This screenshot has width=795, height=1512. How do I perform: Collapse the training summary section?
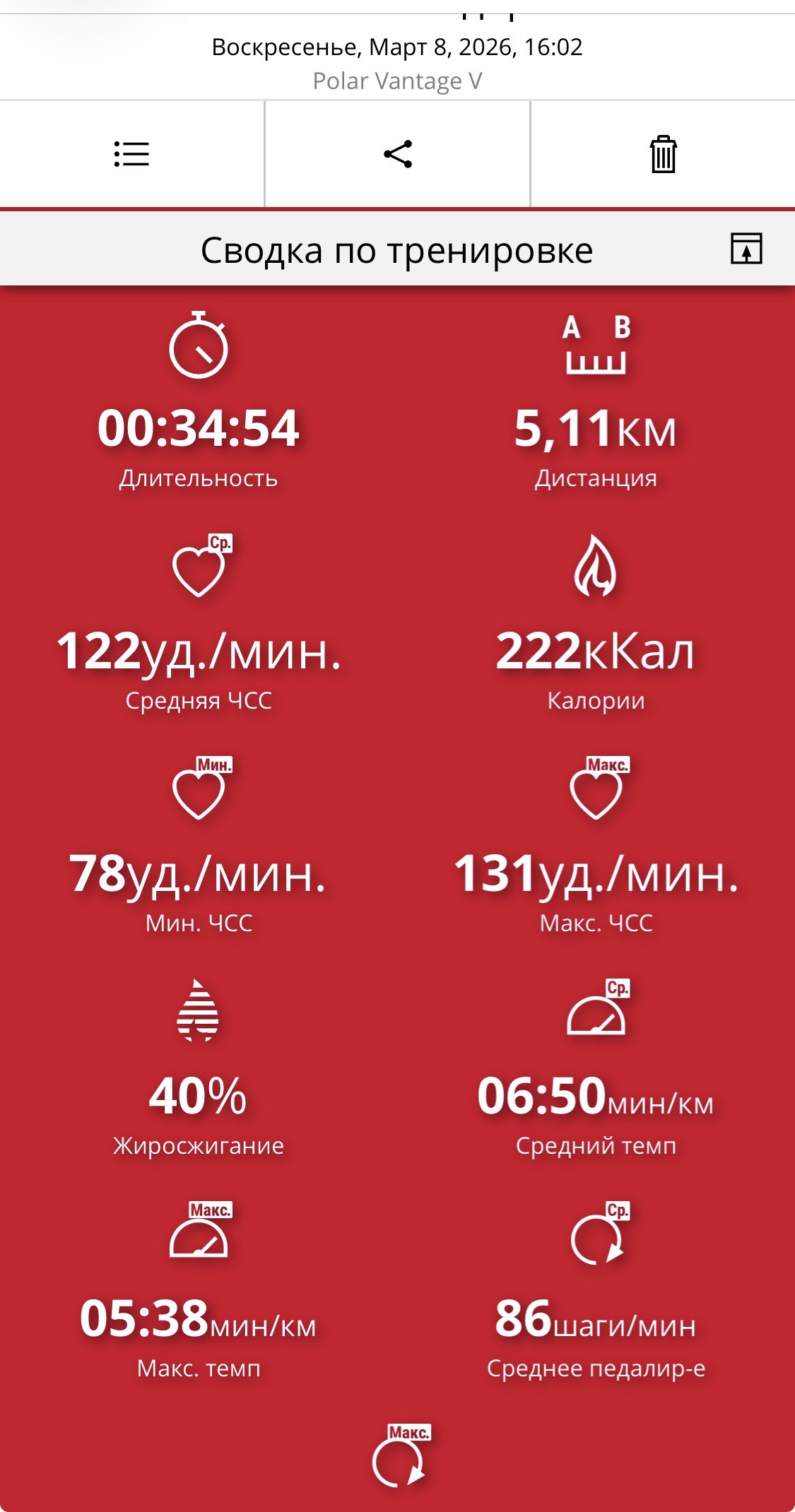(746, 249)
